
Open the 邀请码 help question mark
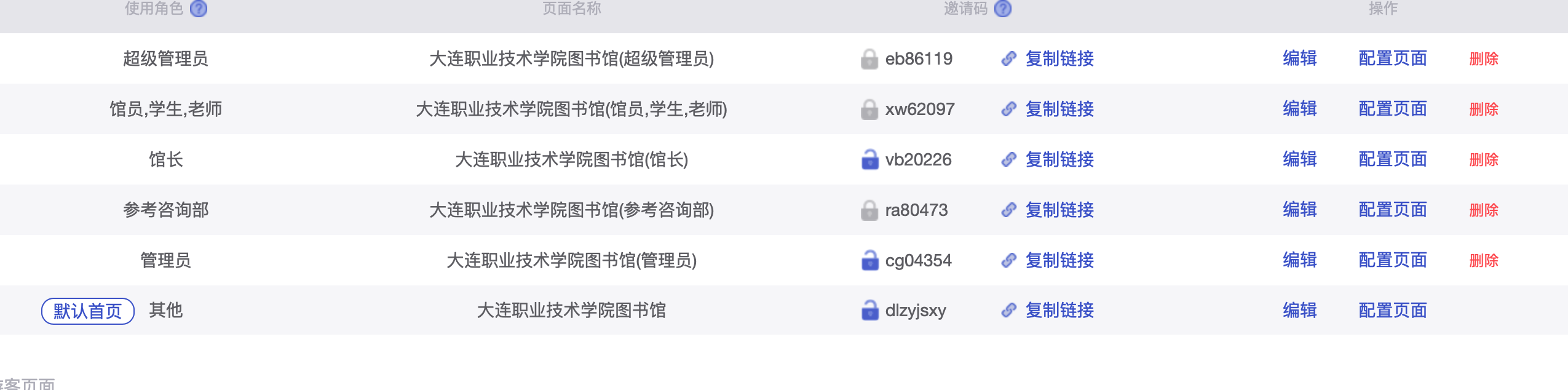pos(1003,9)
